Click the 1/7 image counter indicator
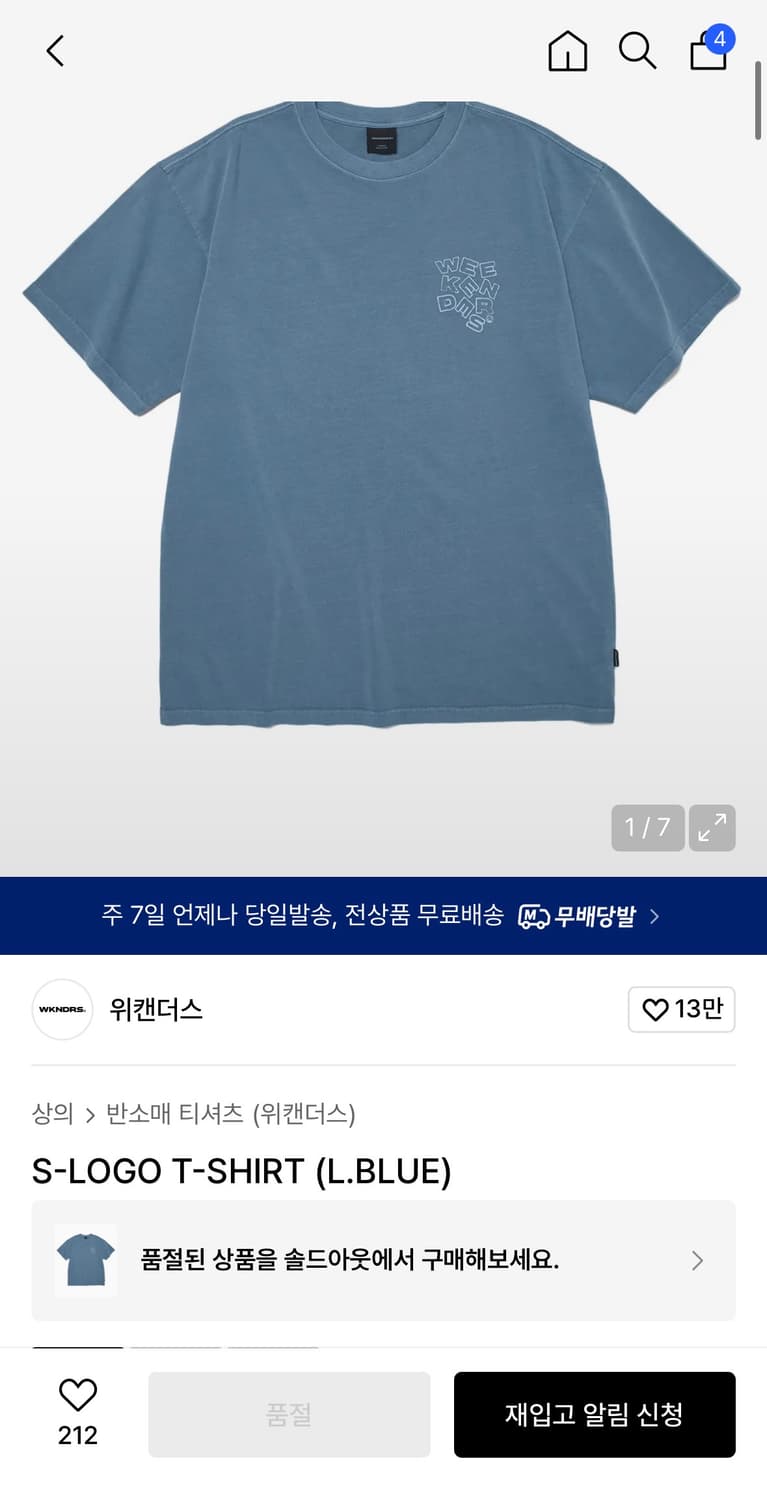767x1500 pixels. (x=648, y=828)
